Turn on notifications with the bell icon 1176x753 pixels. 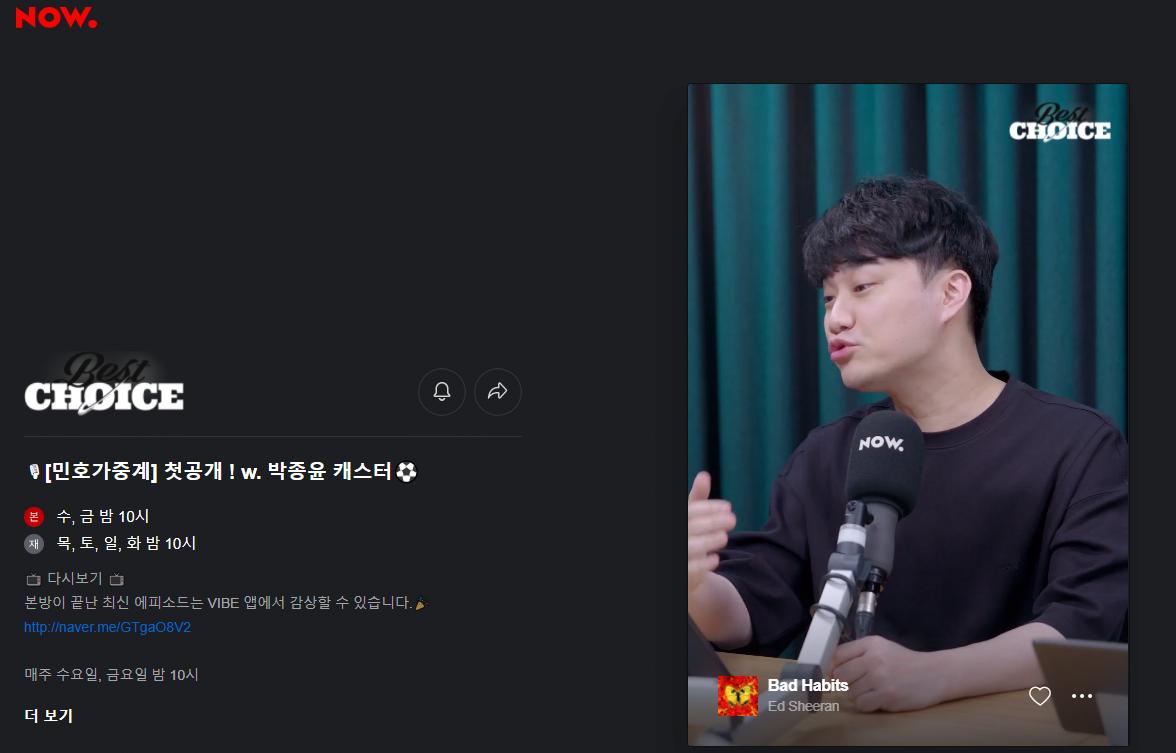click(x=442, y=392)
